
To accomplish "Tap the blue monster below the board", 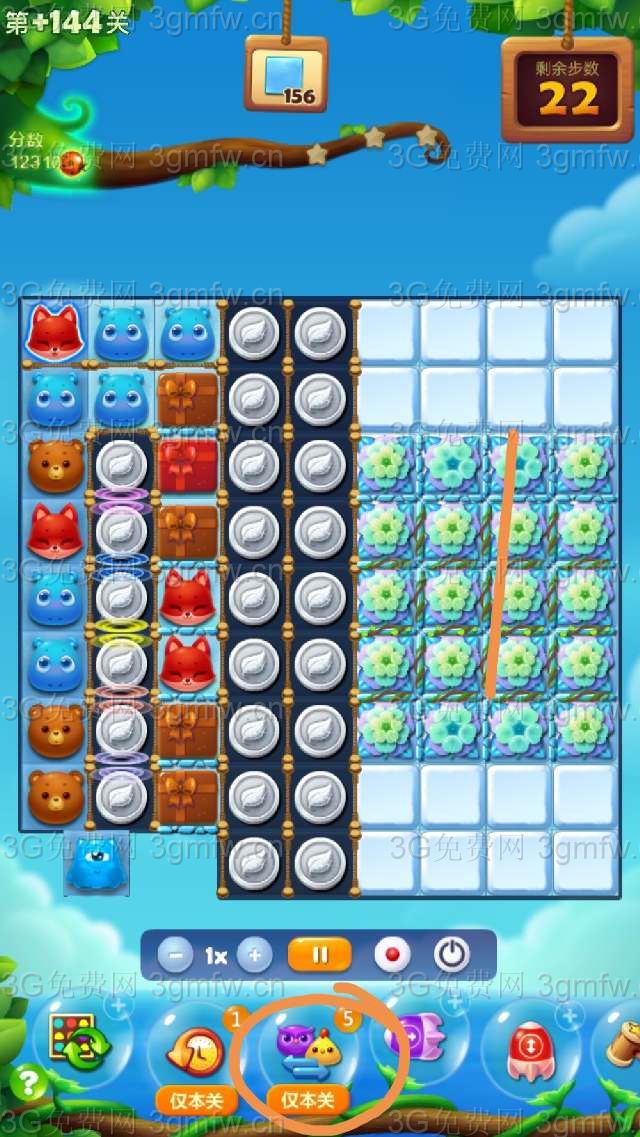I will [x=97, y=864].
